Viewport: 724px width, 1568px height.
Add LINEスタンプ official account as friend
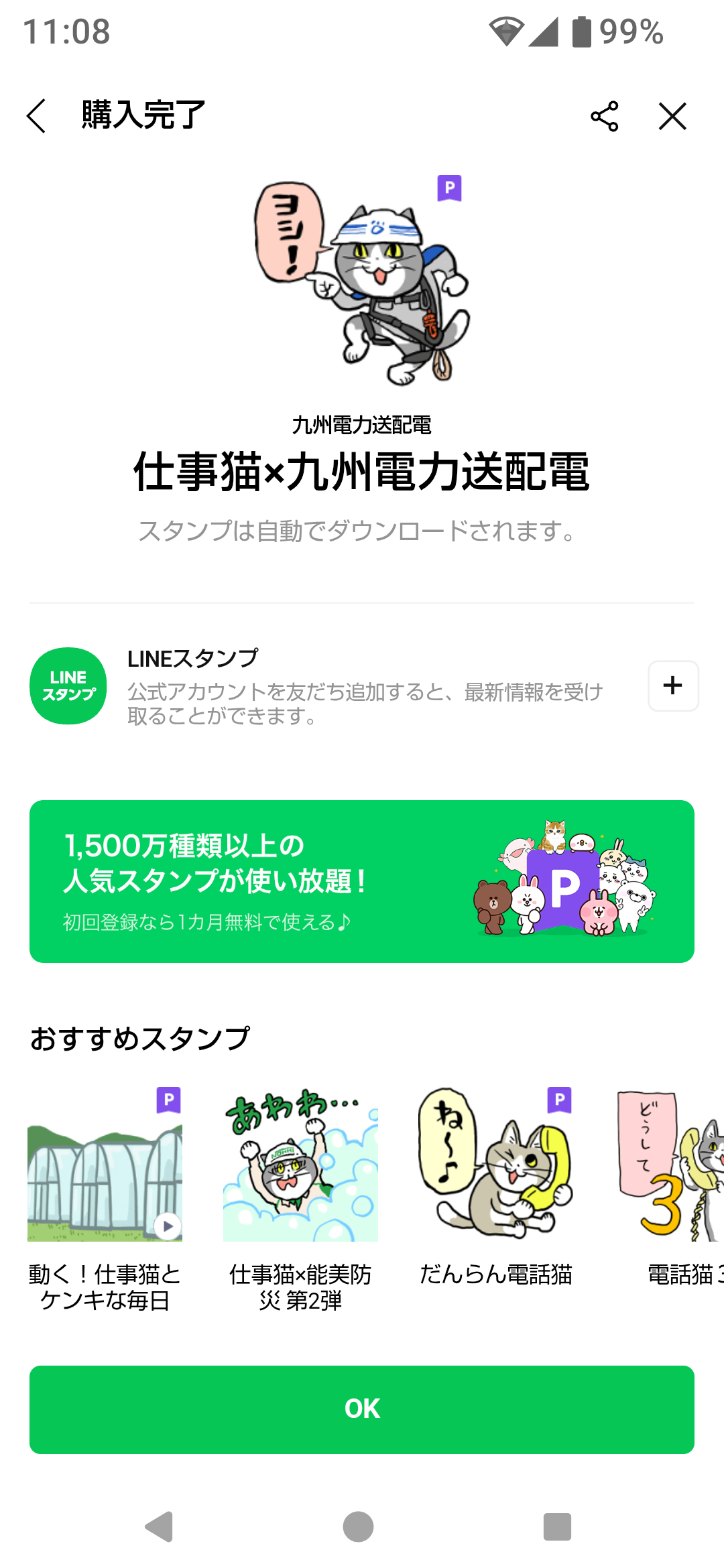coord(673,685)
